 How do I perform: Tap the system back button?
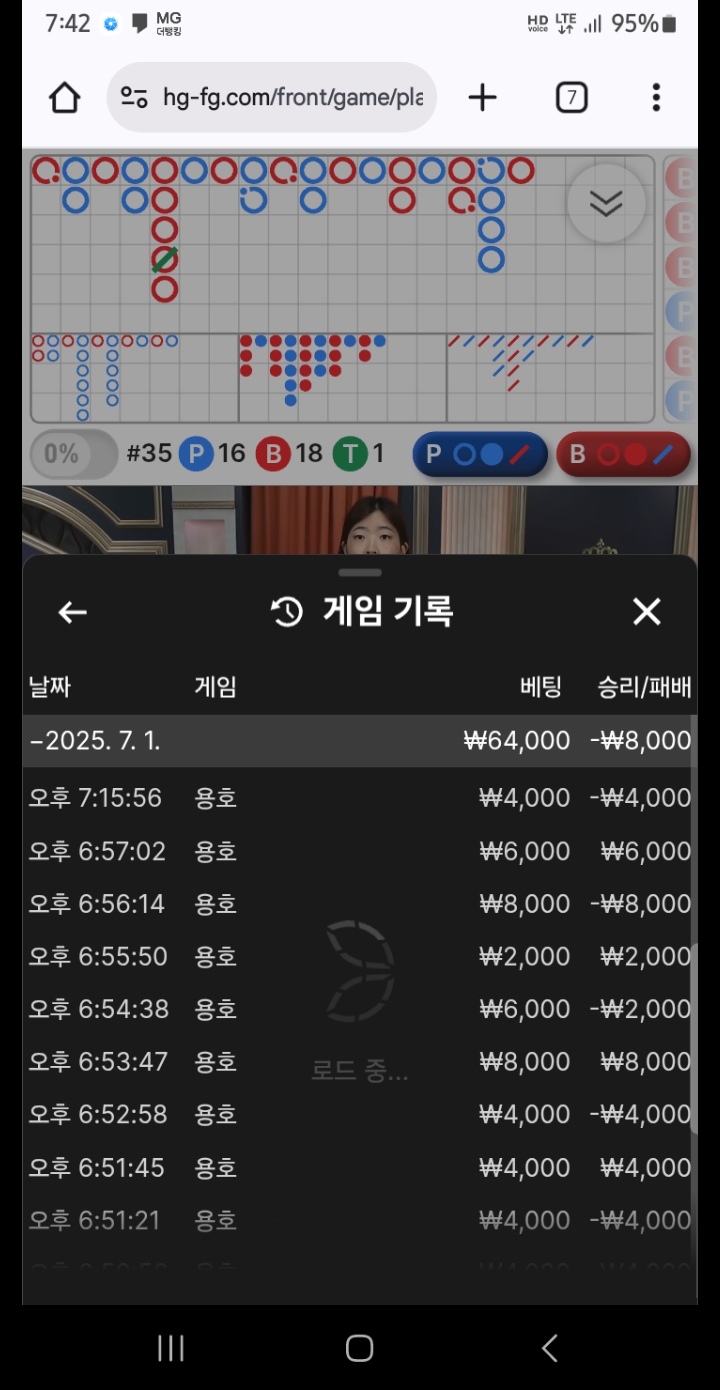click(x=549, y=1348)
